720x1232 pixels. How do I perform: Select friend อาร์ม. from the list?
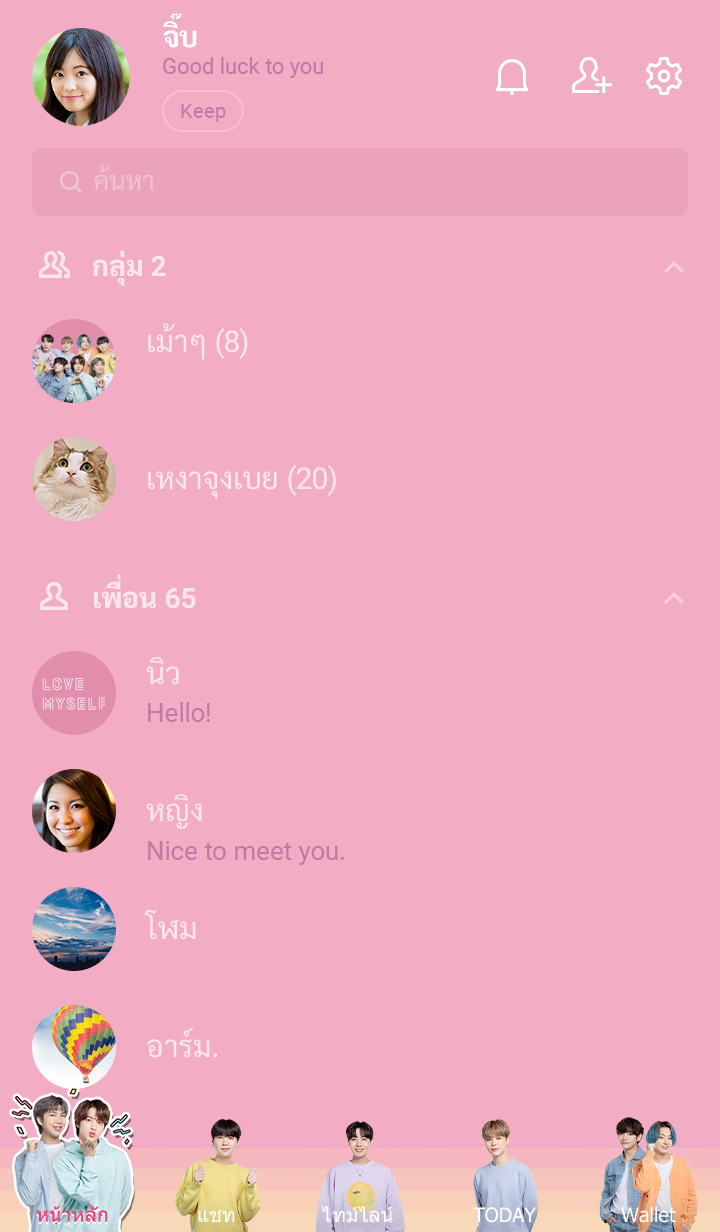coord(182,1047)
